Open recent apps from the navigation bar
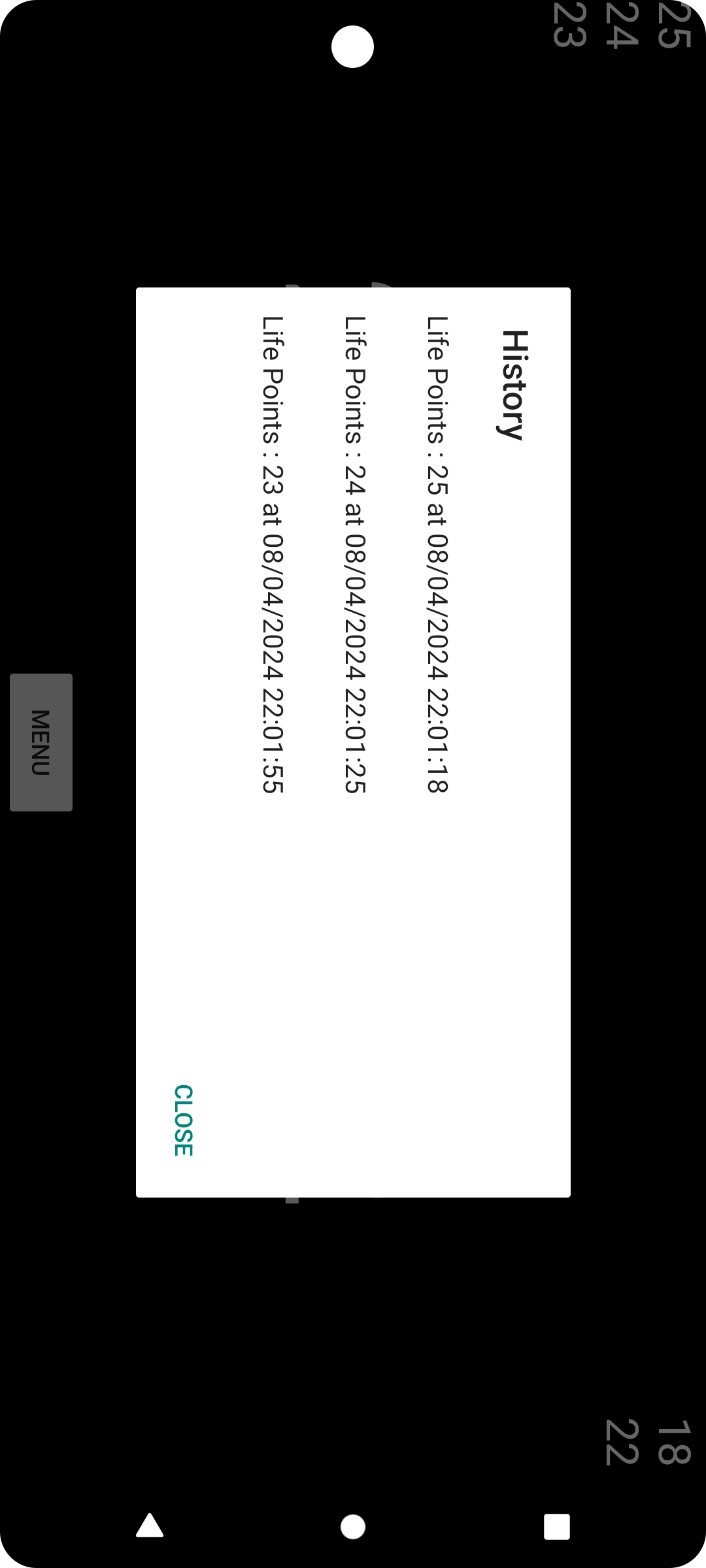706x1568 pixels. tap(556, 1527)
